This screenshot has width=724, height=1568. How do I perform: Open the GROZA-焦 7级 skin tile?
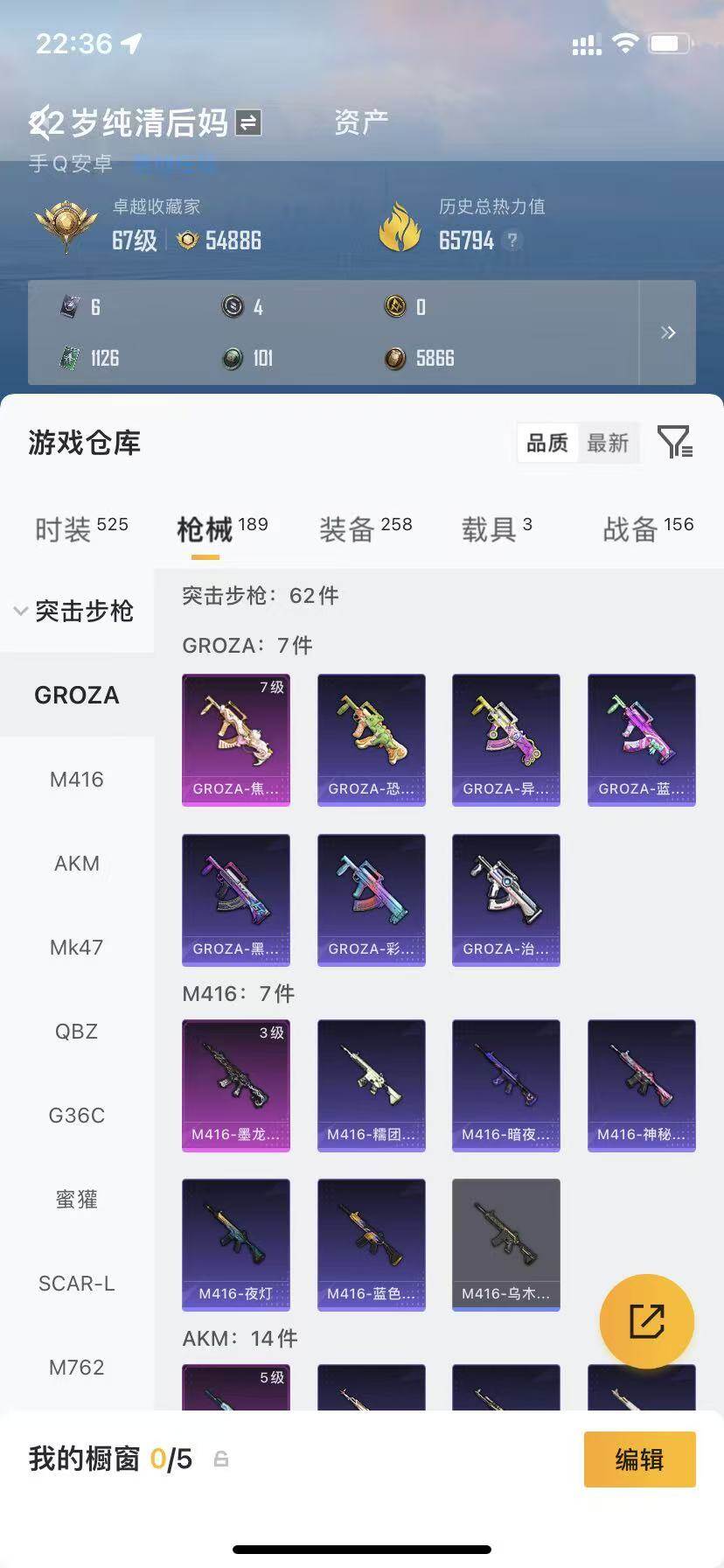point(236,739)
